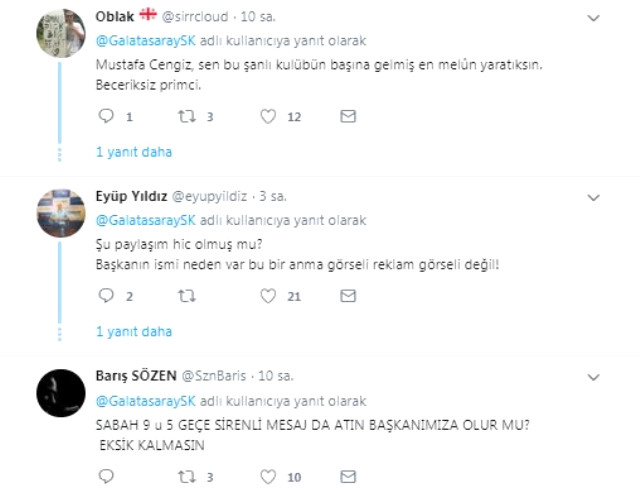
Task: Message Barış SÖZEN's tweet to someone
Action: click(347, 475)
